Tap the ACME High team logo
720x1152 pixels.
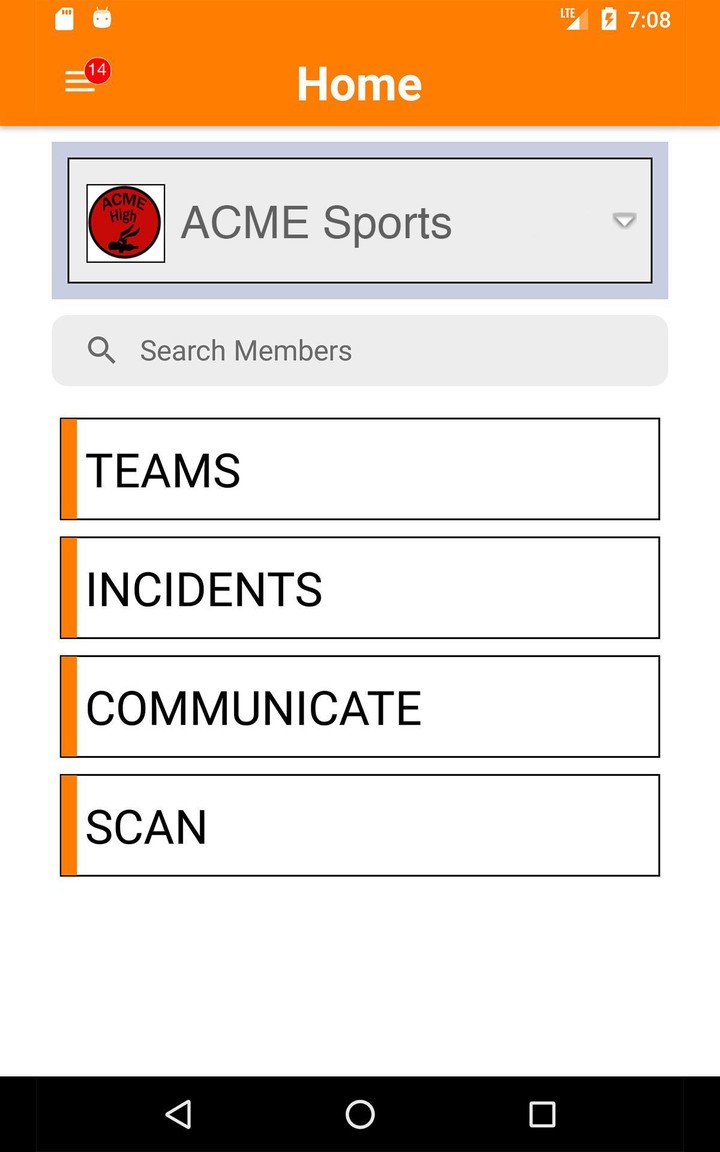[125, 221]
